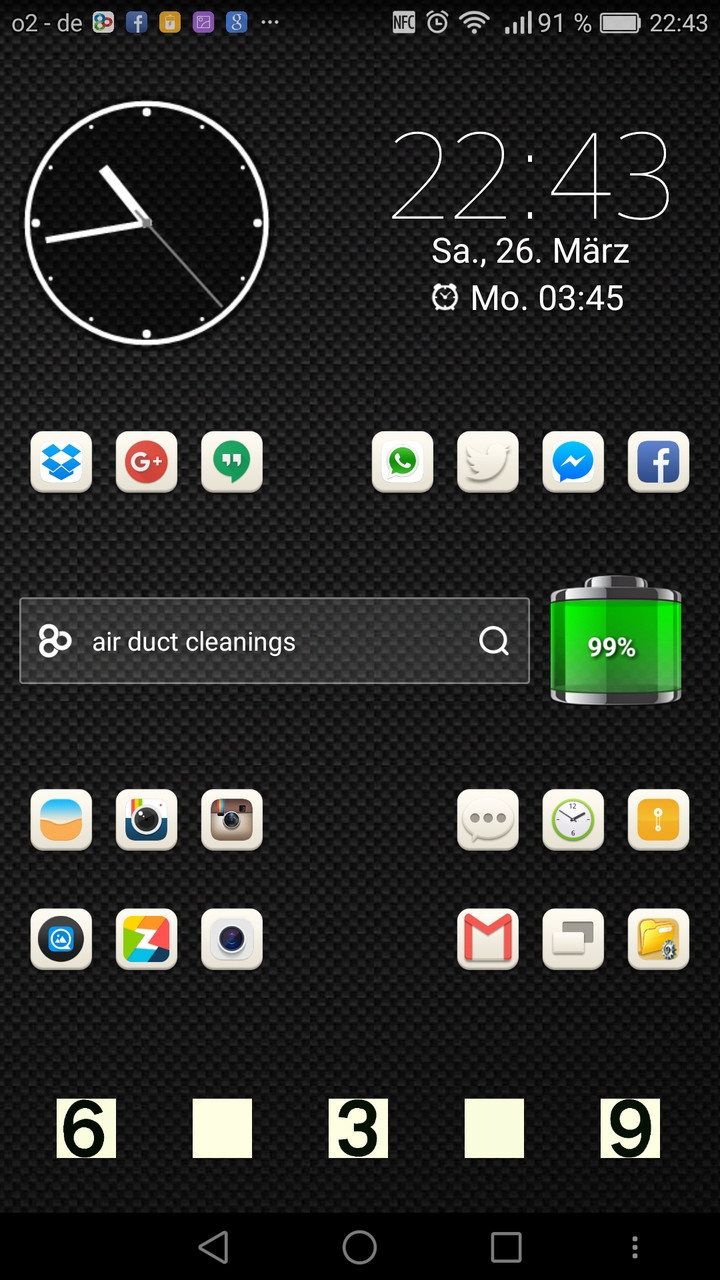
Task: Open recent apps from navigation bar
Action: [506, 1247]
